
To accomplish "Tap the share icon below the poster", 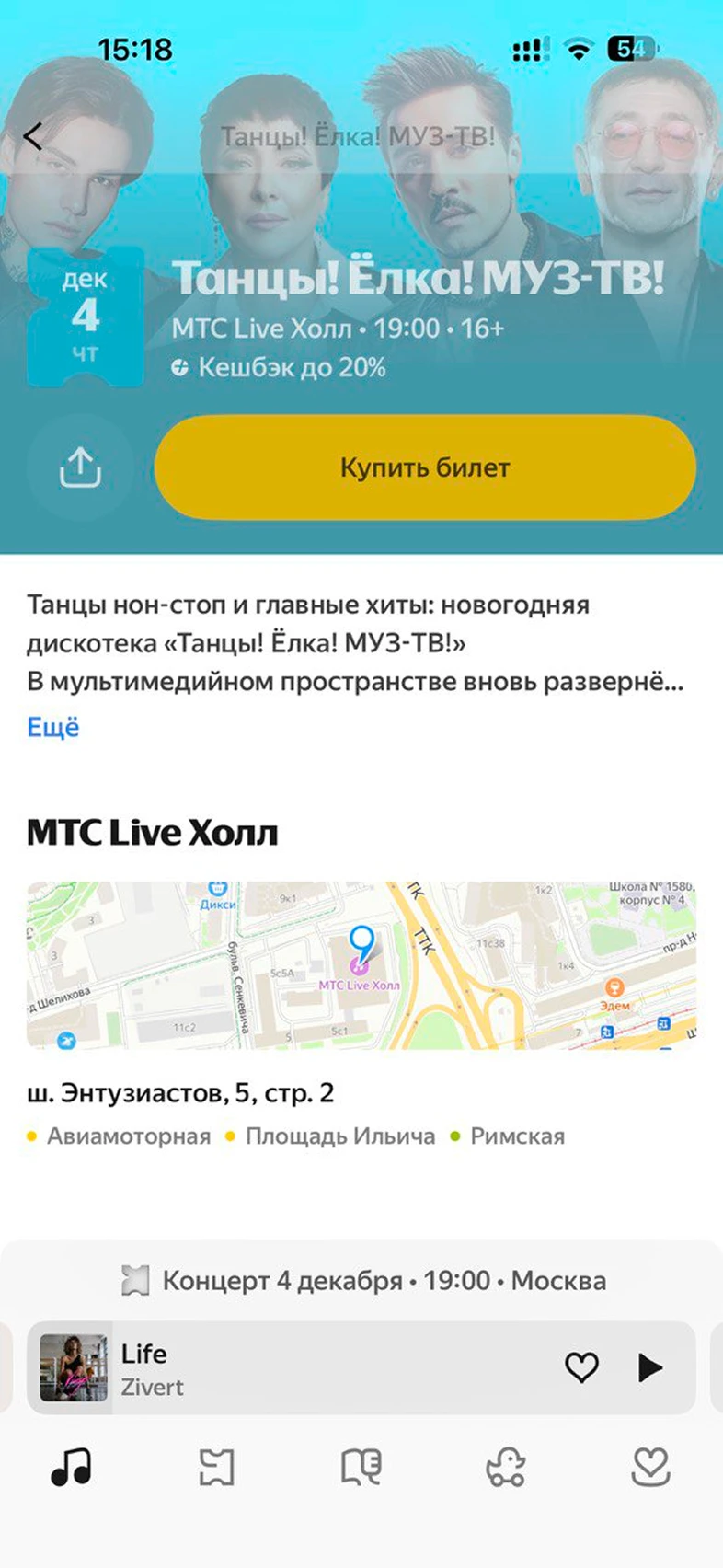I will [x=79, y=467].
